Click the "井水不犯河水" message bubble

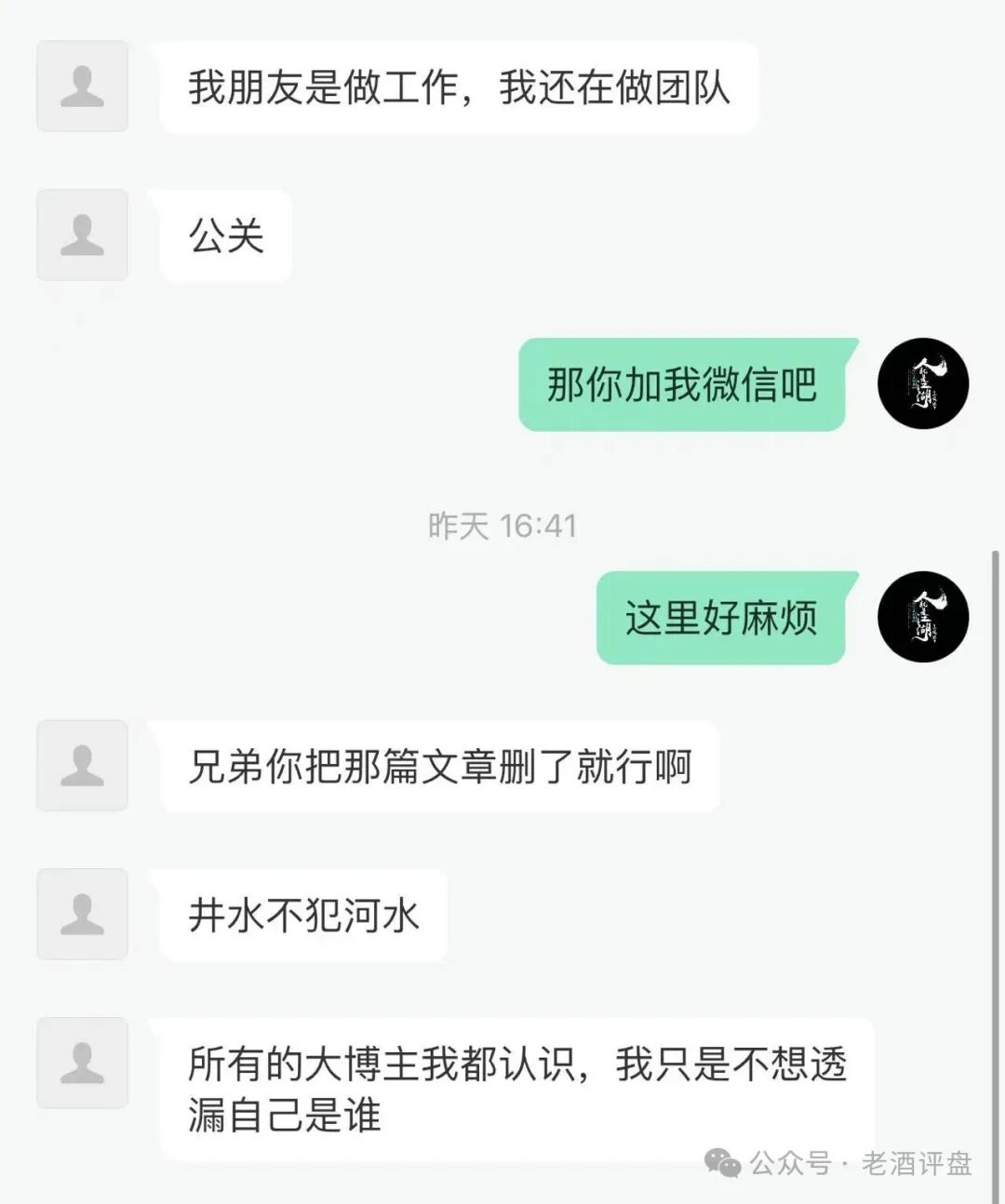tap(302, 915)
